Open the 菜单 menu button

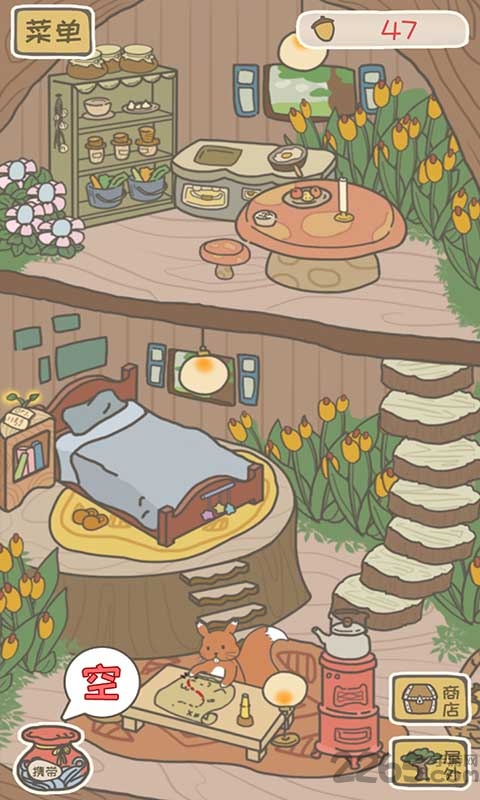point(53,32)
